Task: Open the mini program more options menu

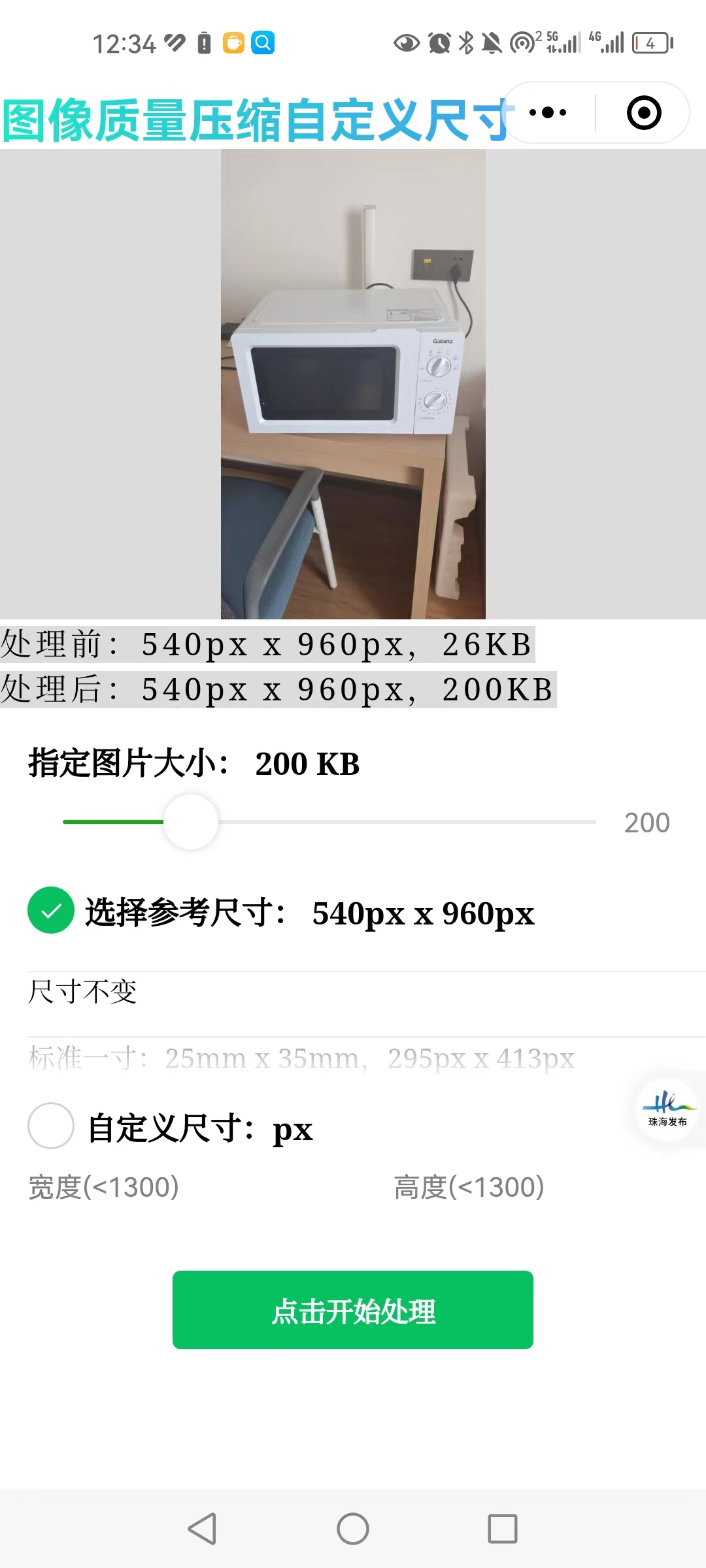Action: [548, 112]
